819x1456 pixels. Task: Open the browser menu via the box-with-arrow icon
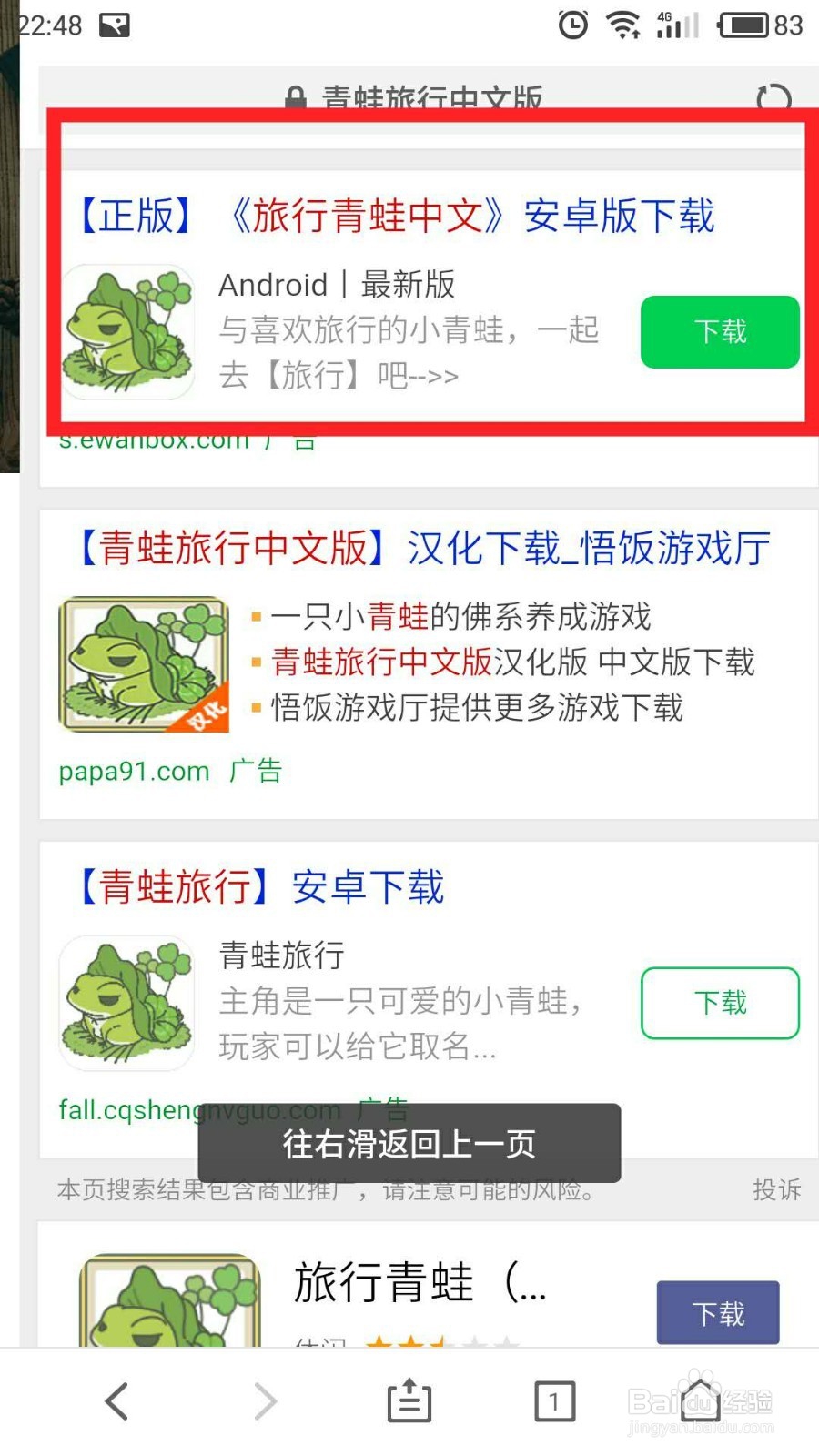click(x=409, y=1401)
